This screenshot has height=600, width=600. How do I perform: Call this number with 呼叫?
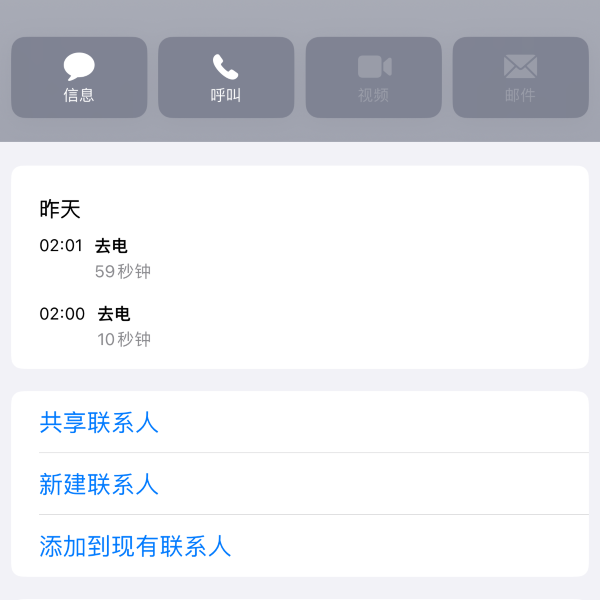click(226, 78)
